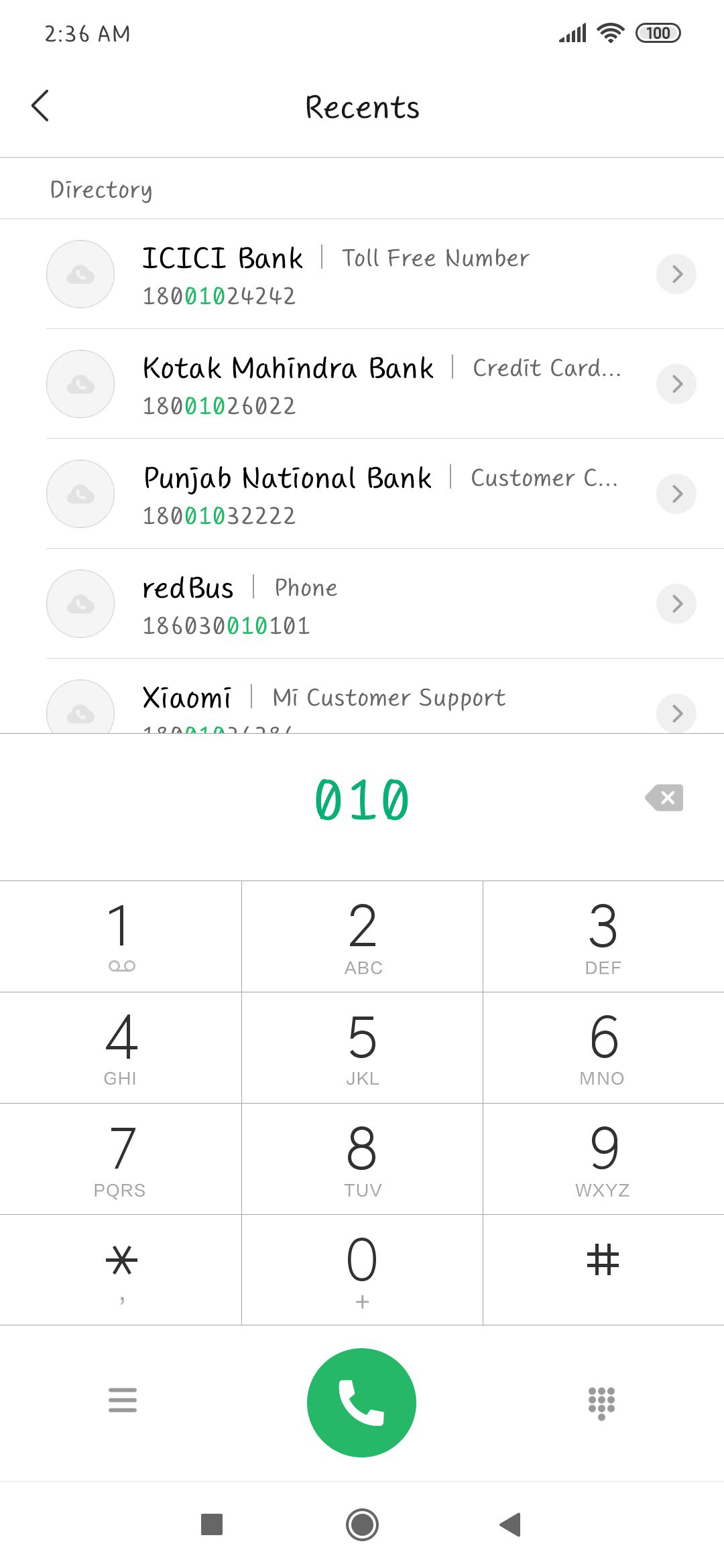Viewport: 724px width, 1568px height.
Task: View details arrow for Kotak Mahindra Bank
Action: (x=676, y=384)
